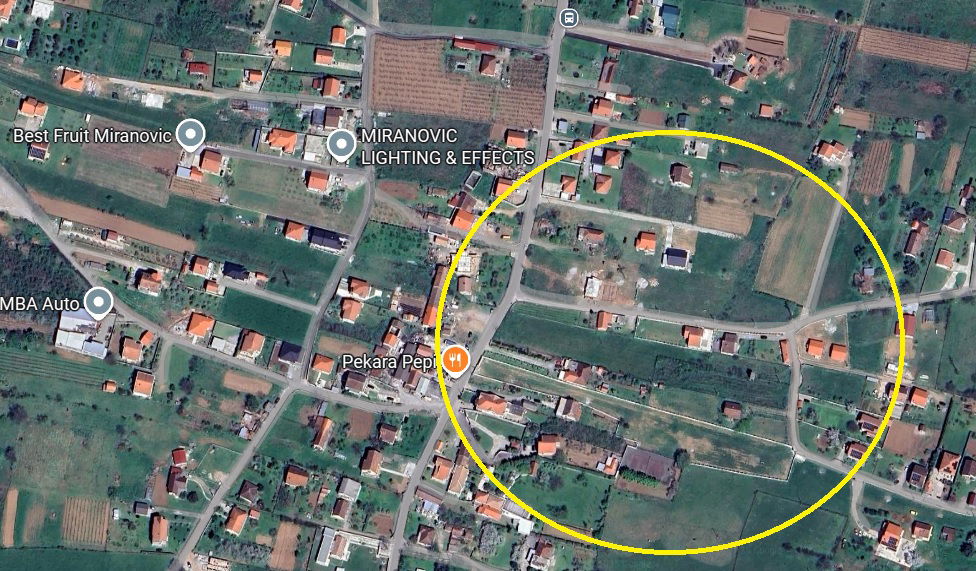Open the Best Fruit Miranovic map pin

(x=190, y=134)
